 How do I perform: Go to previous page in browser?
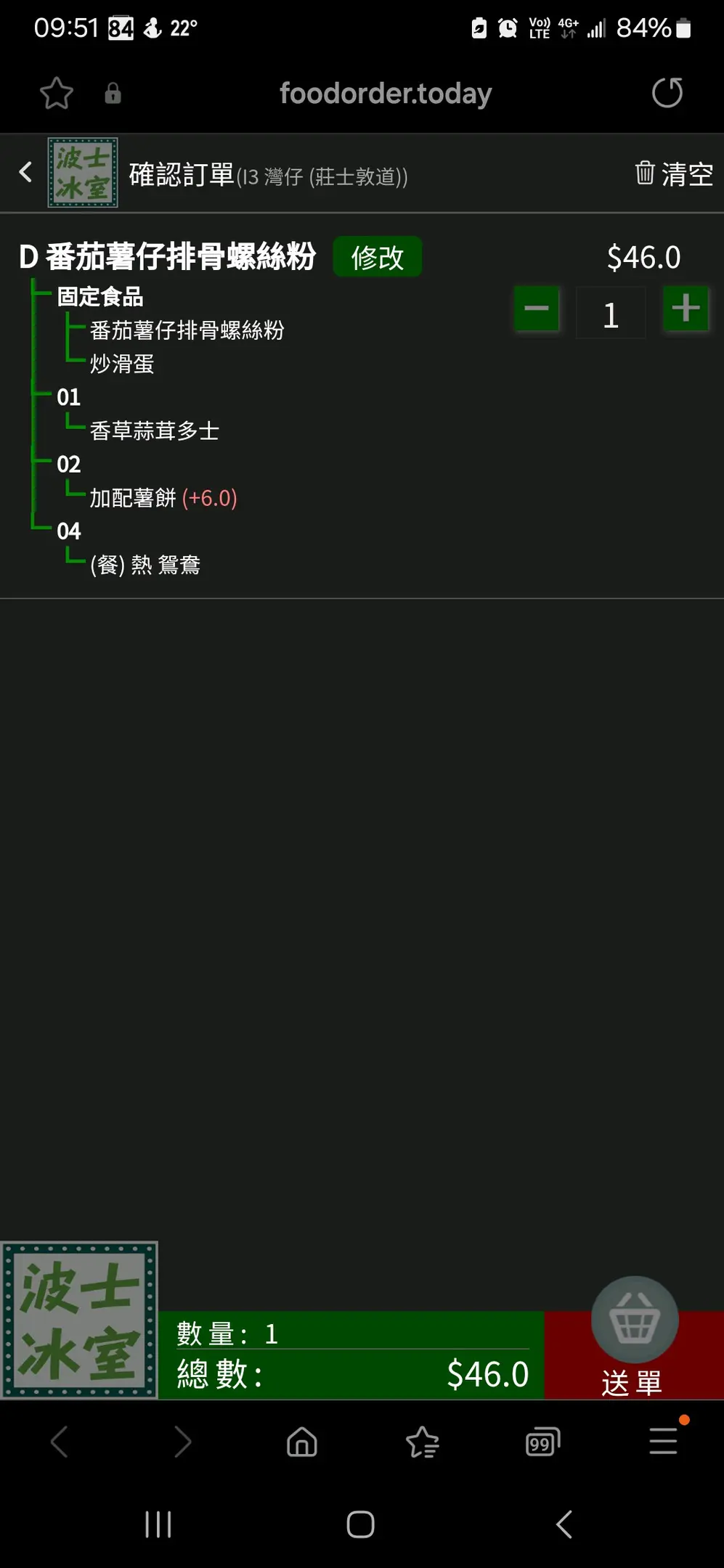pos(60,1442)
